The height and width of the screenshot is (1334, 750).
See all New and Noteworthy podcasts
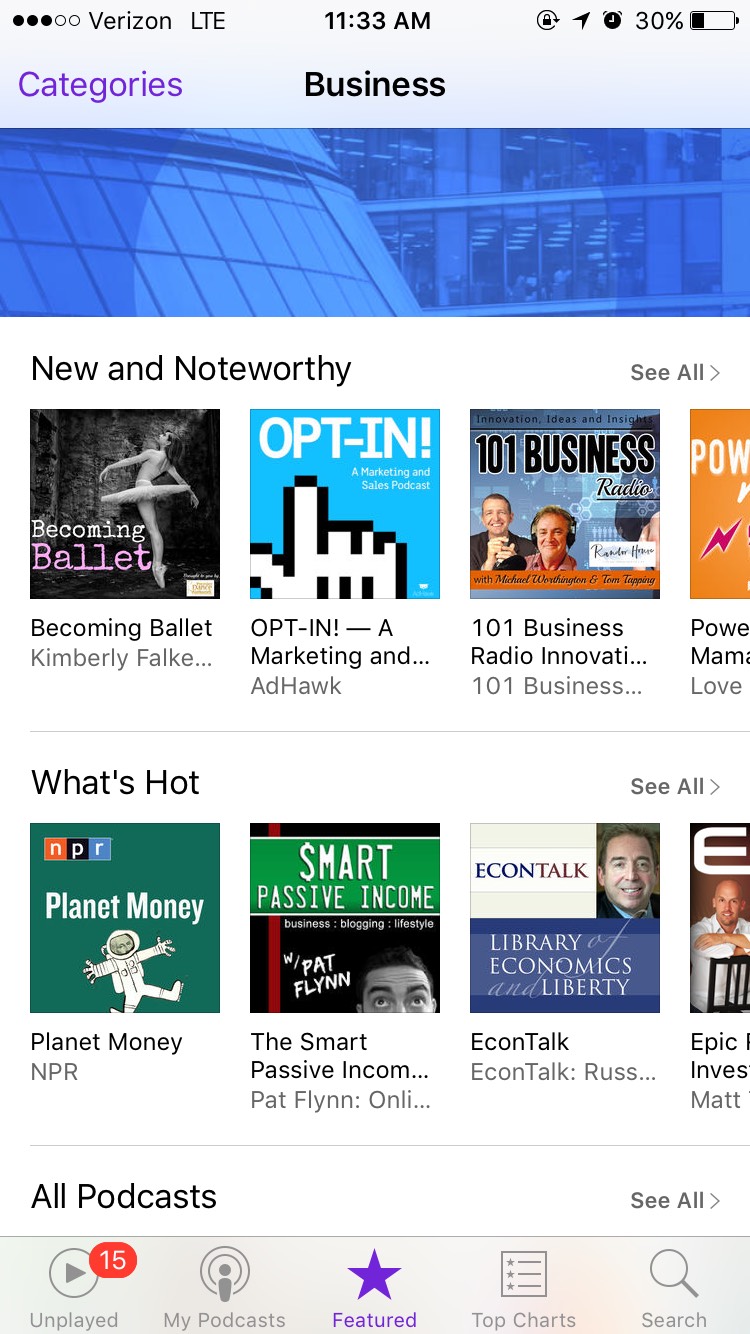(675, 373)
